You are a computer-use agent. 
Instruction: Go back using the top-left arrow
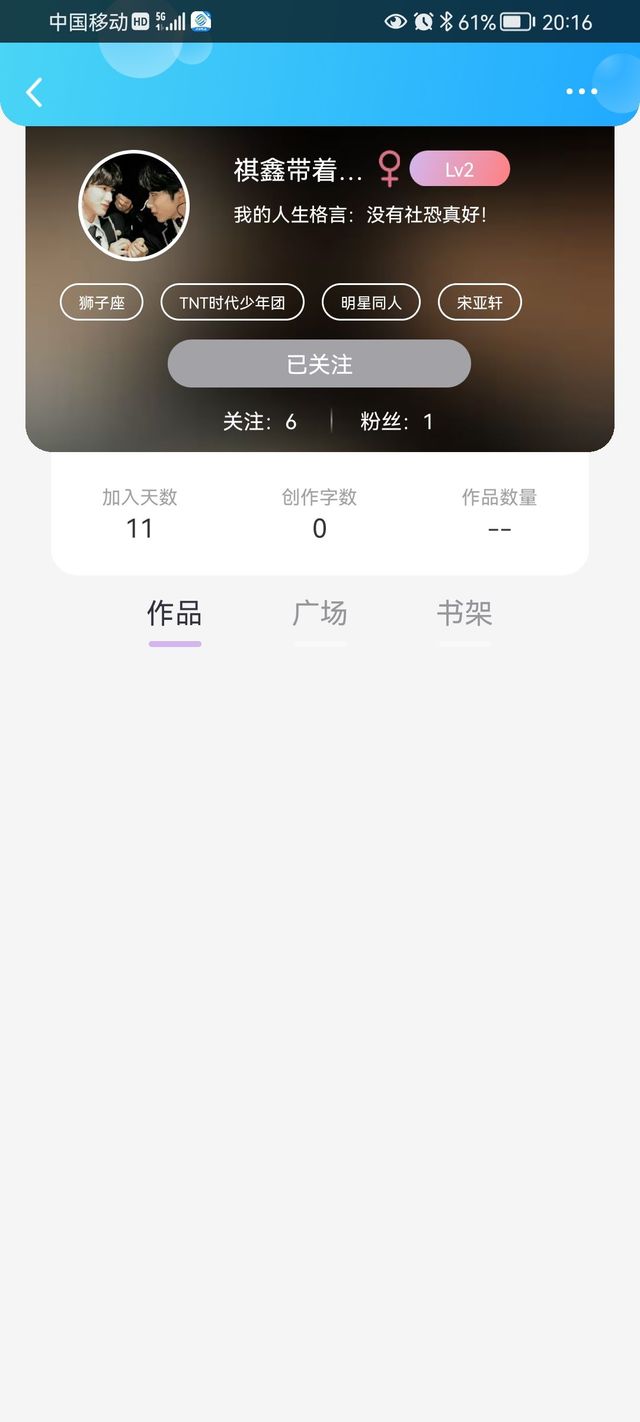pyautogui.click(x=34, y=92)
